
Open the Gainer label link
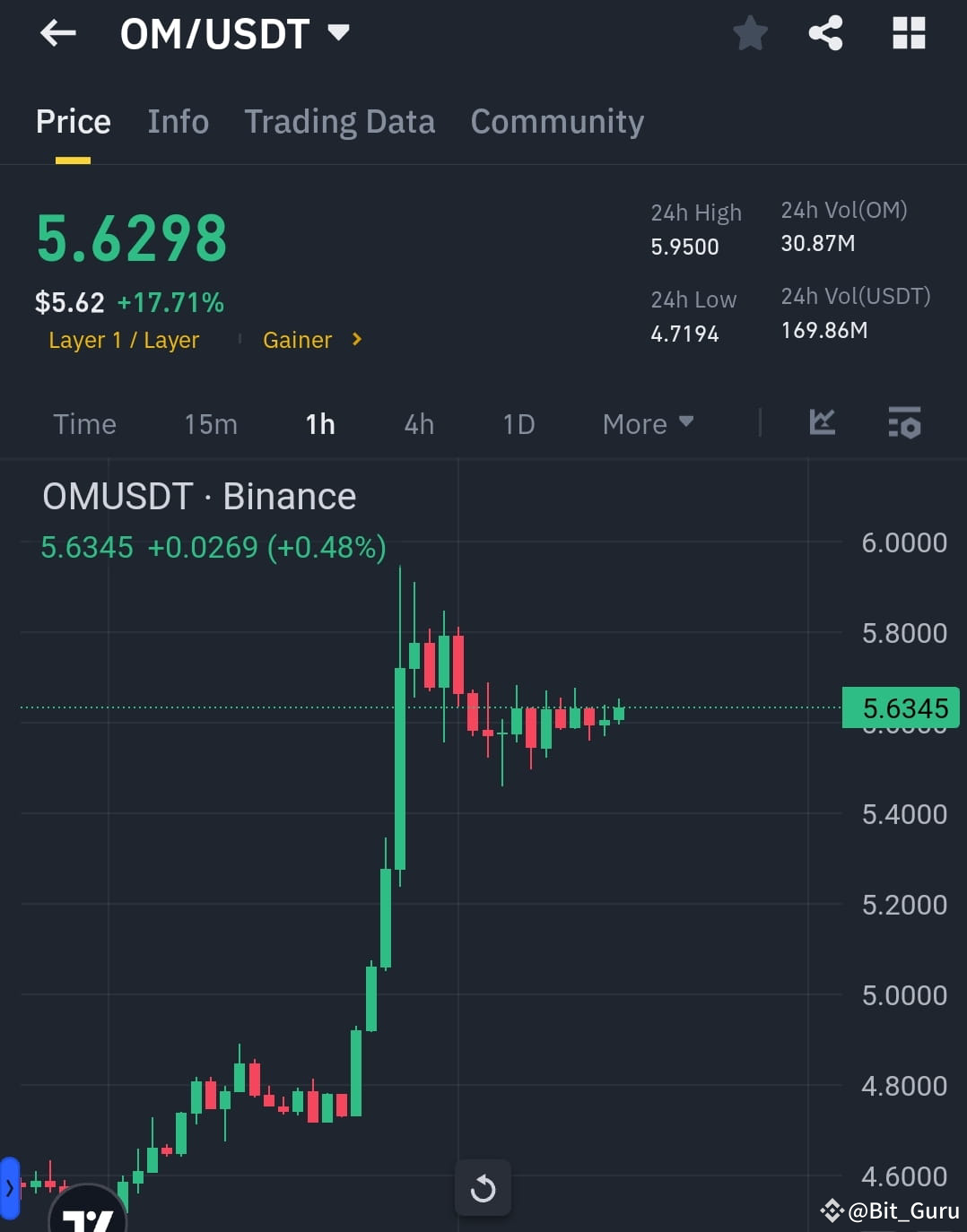point(297,340)
